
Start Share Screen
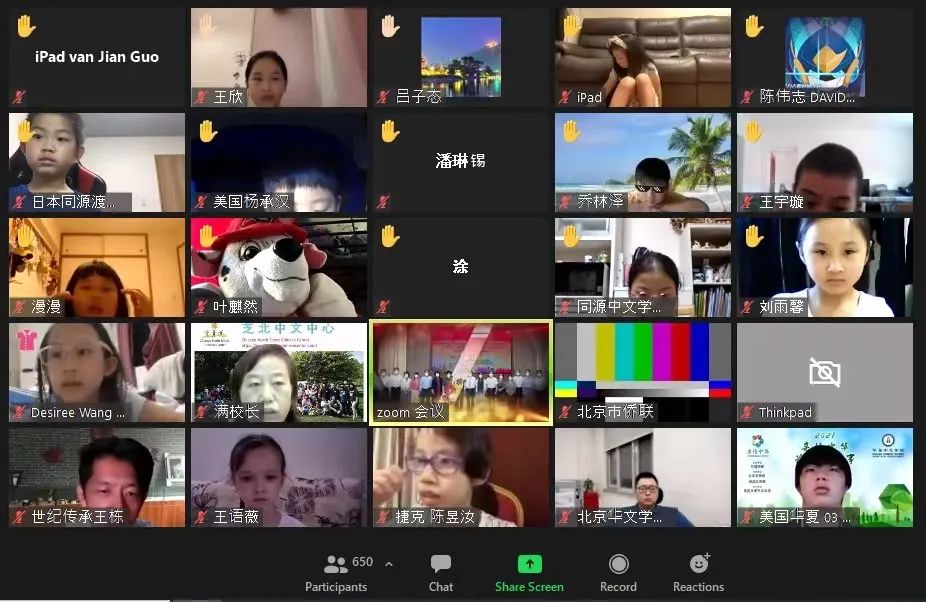pyautogui.click(x=529, y=573)
